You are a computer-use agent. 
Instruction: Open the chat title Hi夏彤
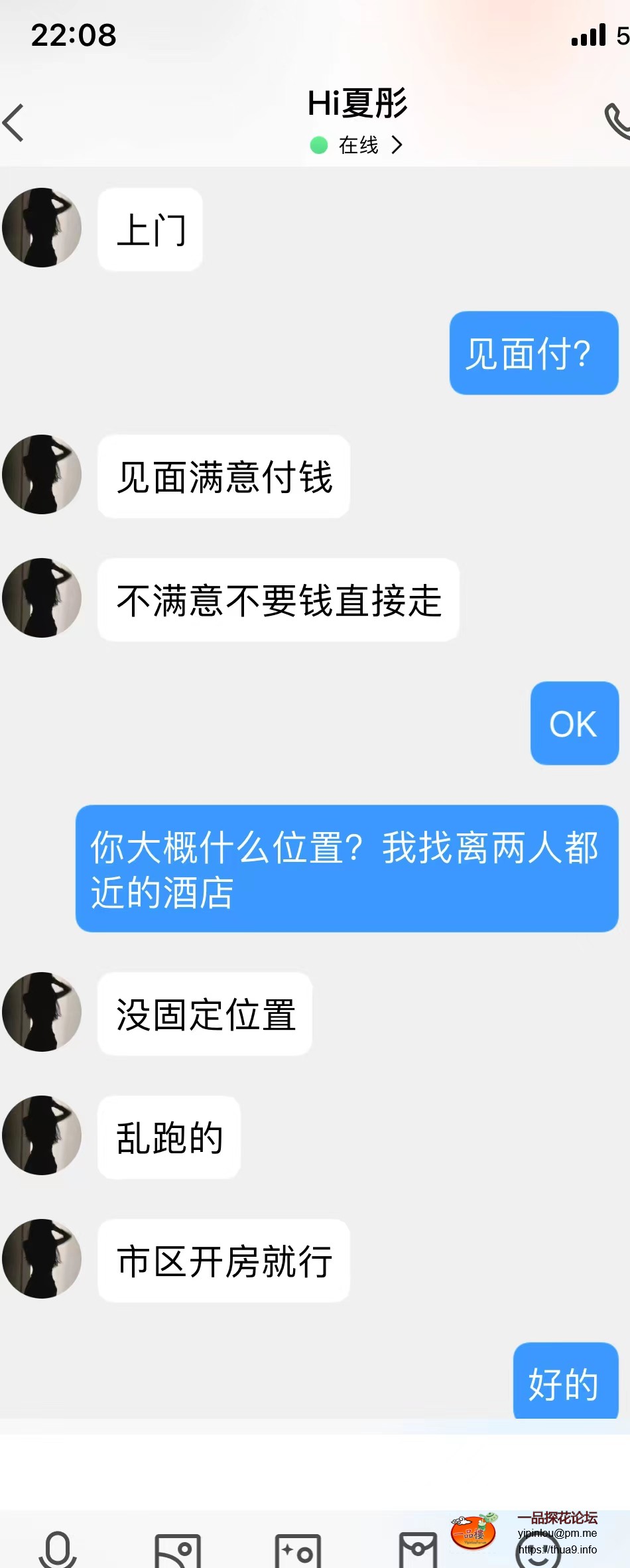[358, 103]
